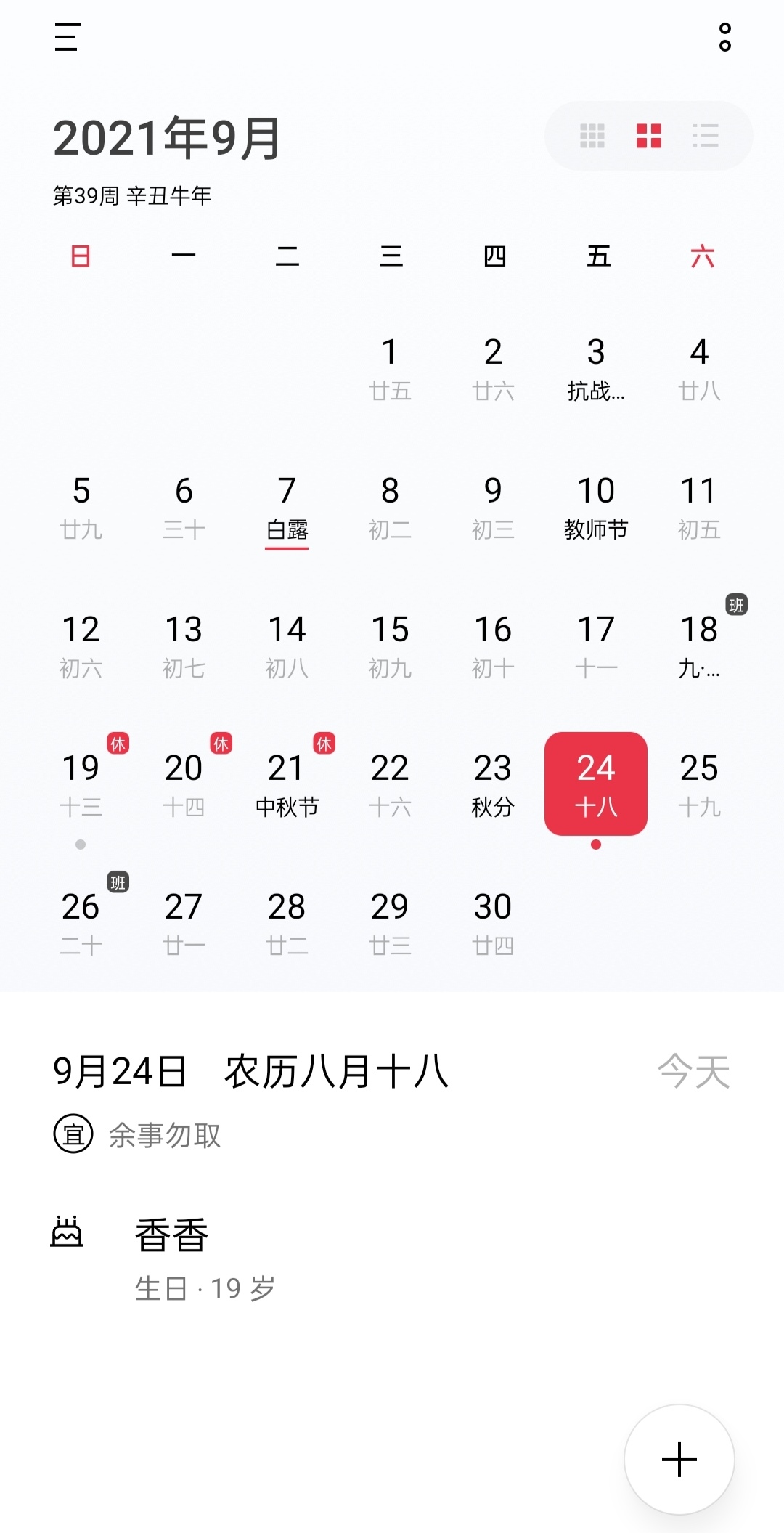This screenshot has width=784, height=1533.
Task: Open the 宜 余事勿取 almanac details
Action: pyautogui.click(x=137, y=1134)
